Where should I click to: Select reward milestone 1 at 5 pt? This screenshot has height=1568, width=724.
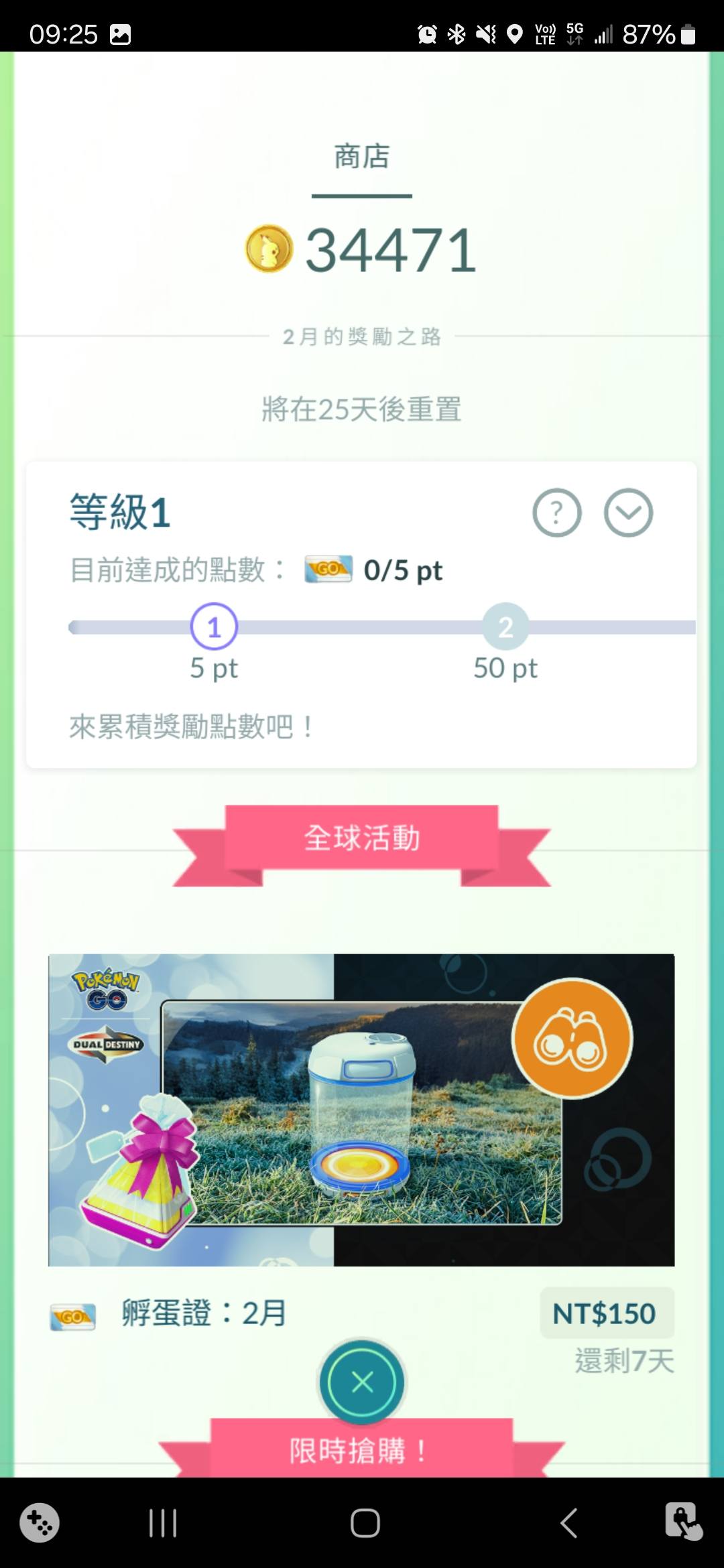[214, 627]
